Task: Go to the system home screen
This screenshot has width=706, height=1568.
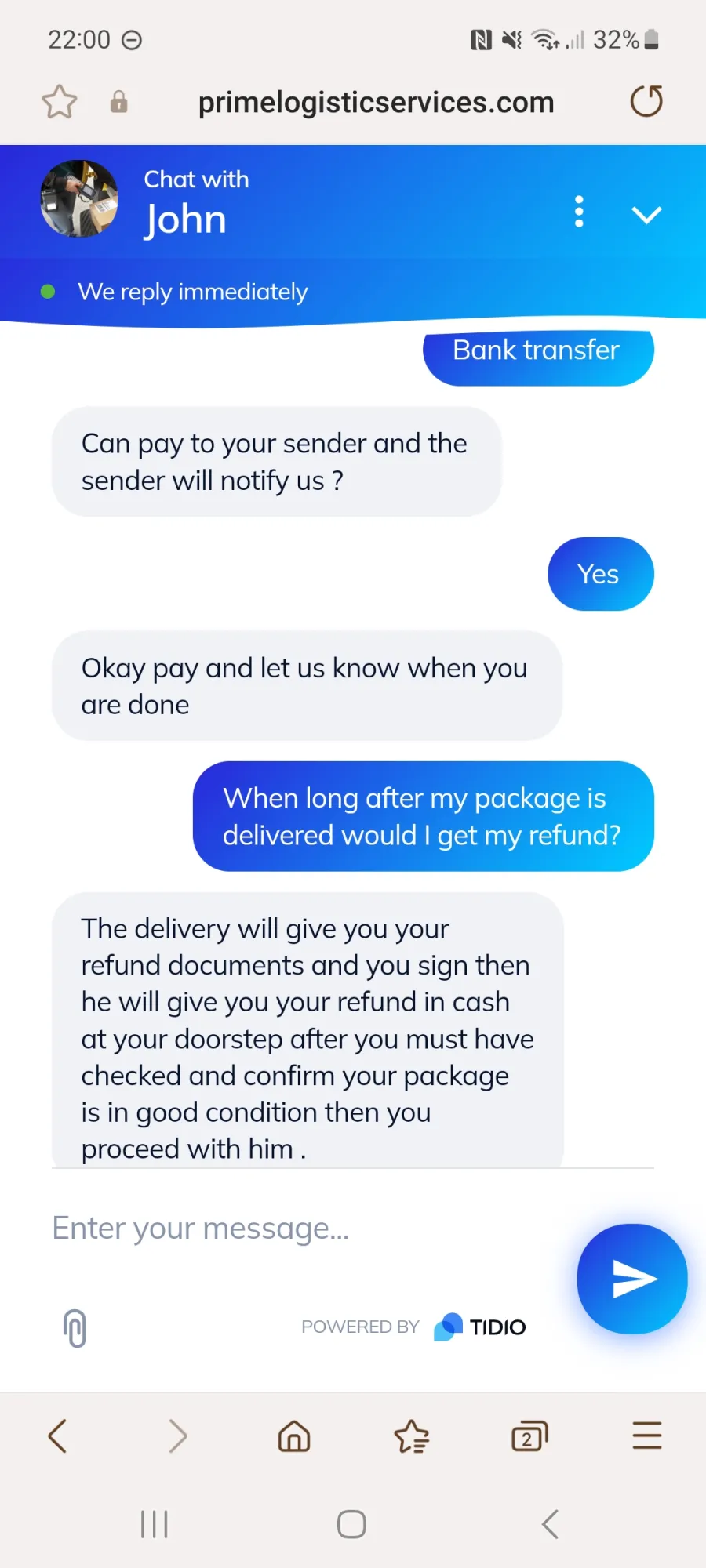Action: pos(351,1524)
